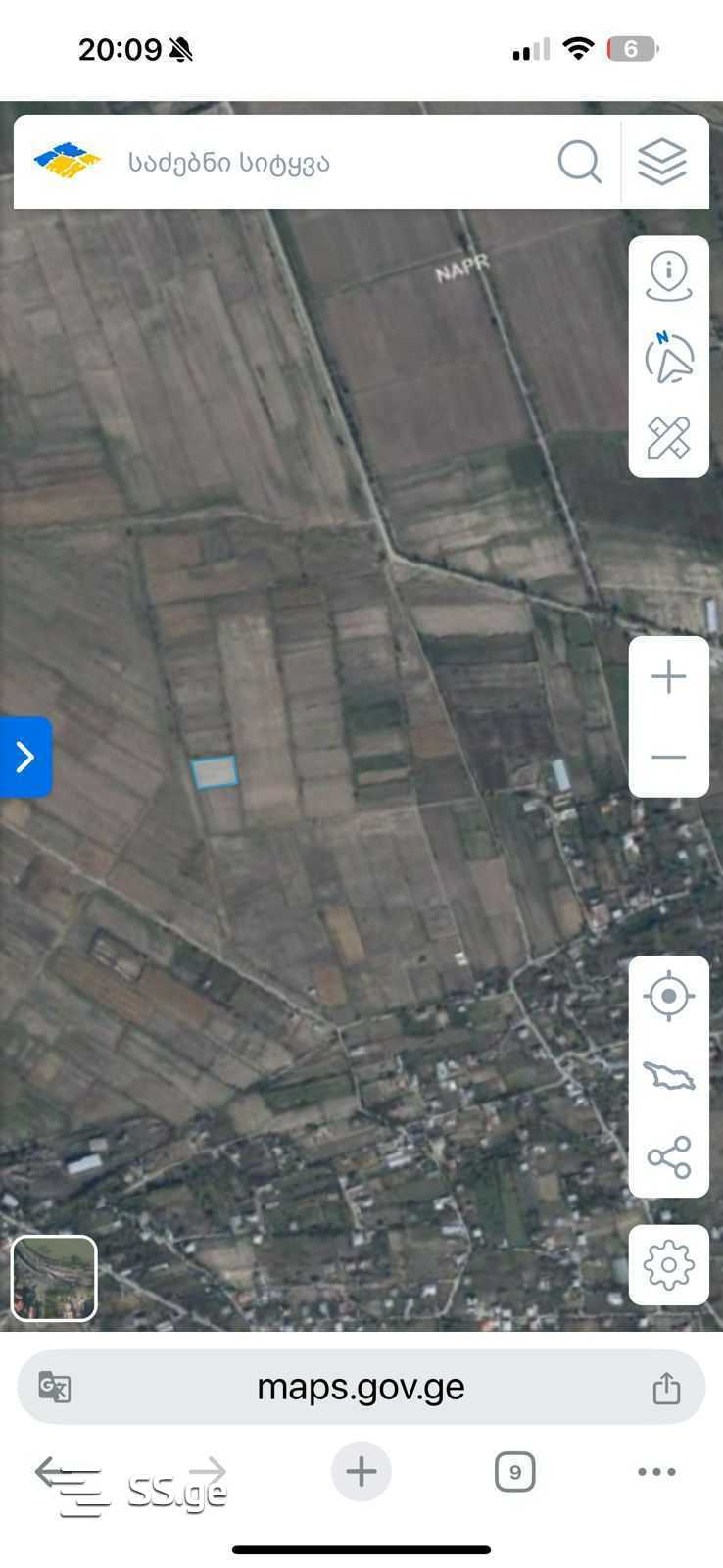Open the ruler measurement tool
This screenshot has height=1568, width=723.
click(669, 437)
